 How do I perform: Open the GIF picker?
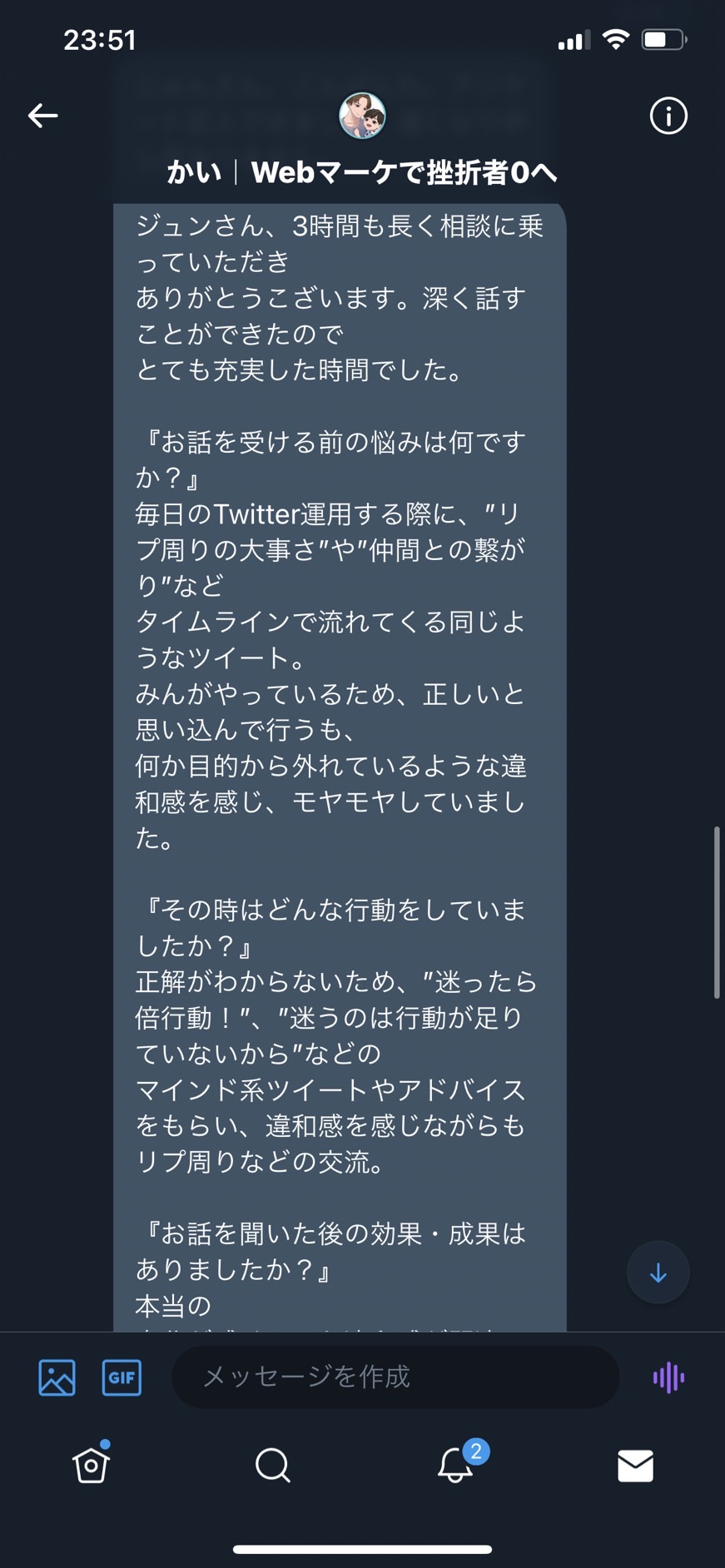click(x=122, y=1377)
